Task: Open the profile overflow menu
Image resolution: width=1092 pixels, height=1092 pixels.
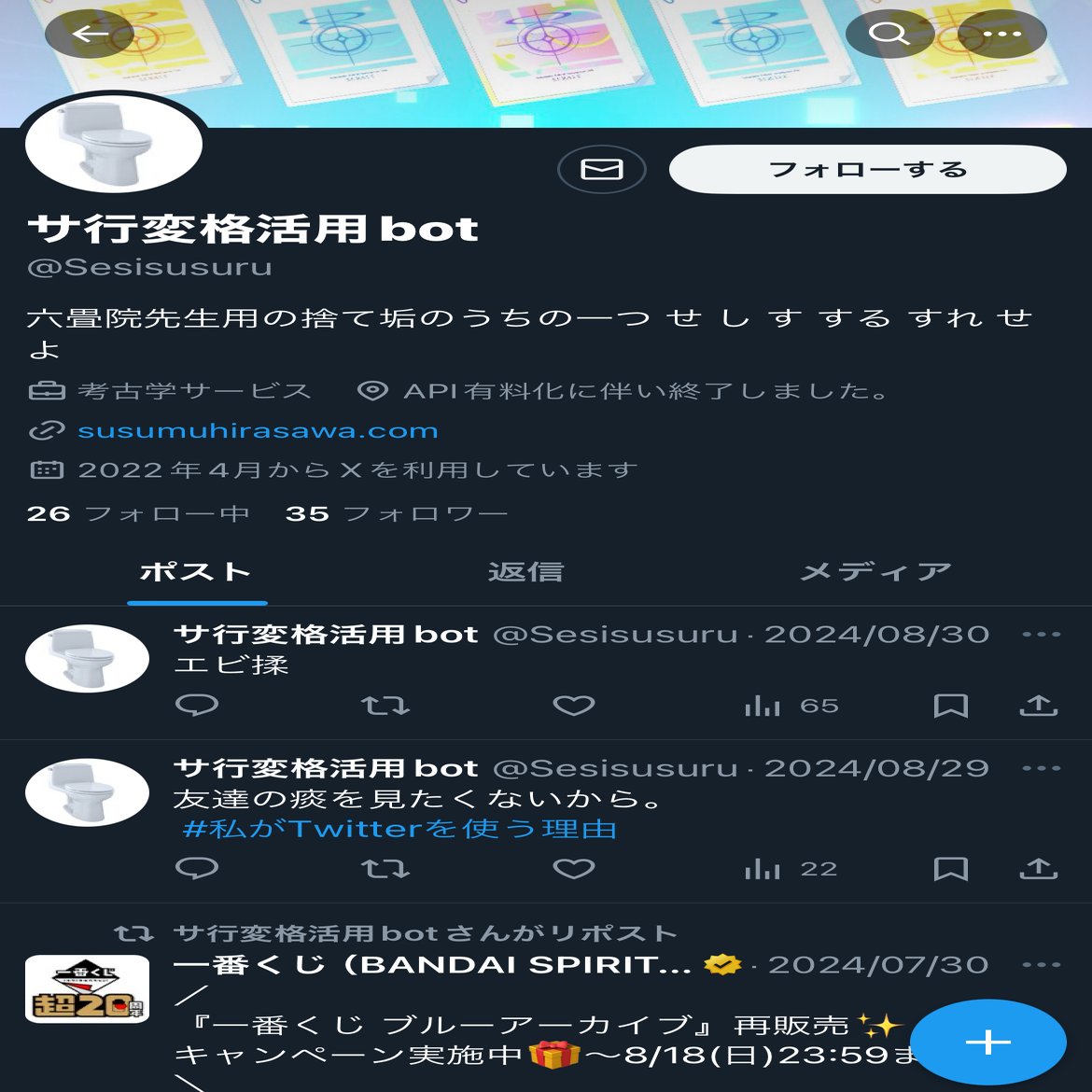Action: (x=1002, y=35)
